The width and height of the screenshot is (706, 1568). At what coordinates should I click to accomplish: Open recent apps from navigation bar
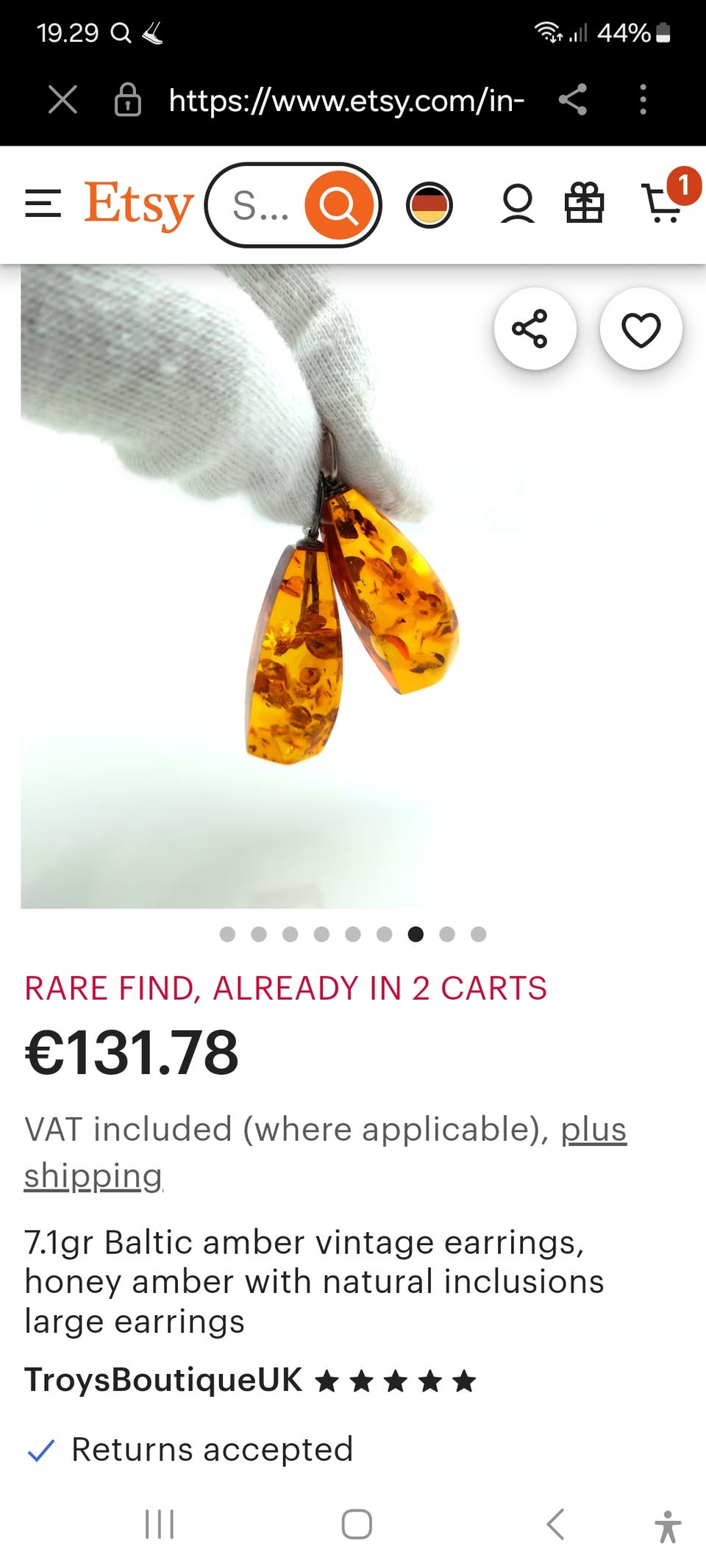coord(160,1524)
